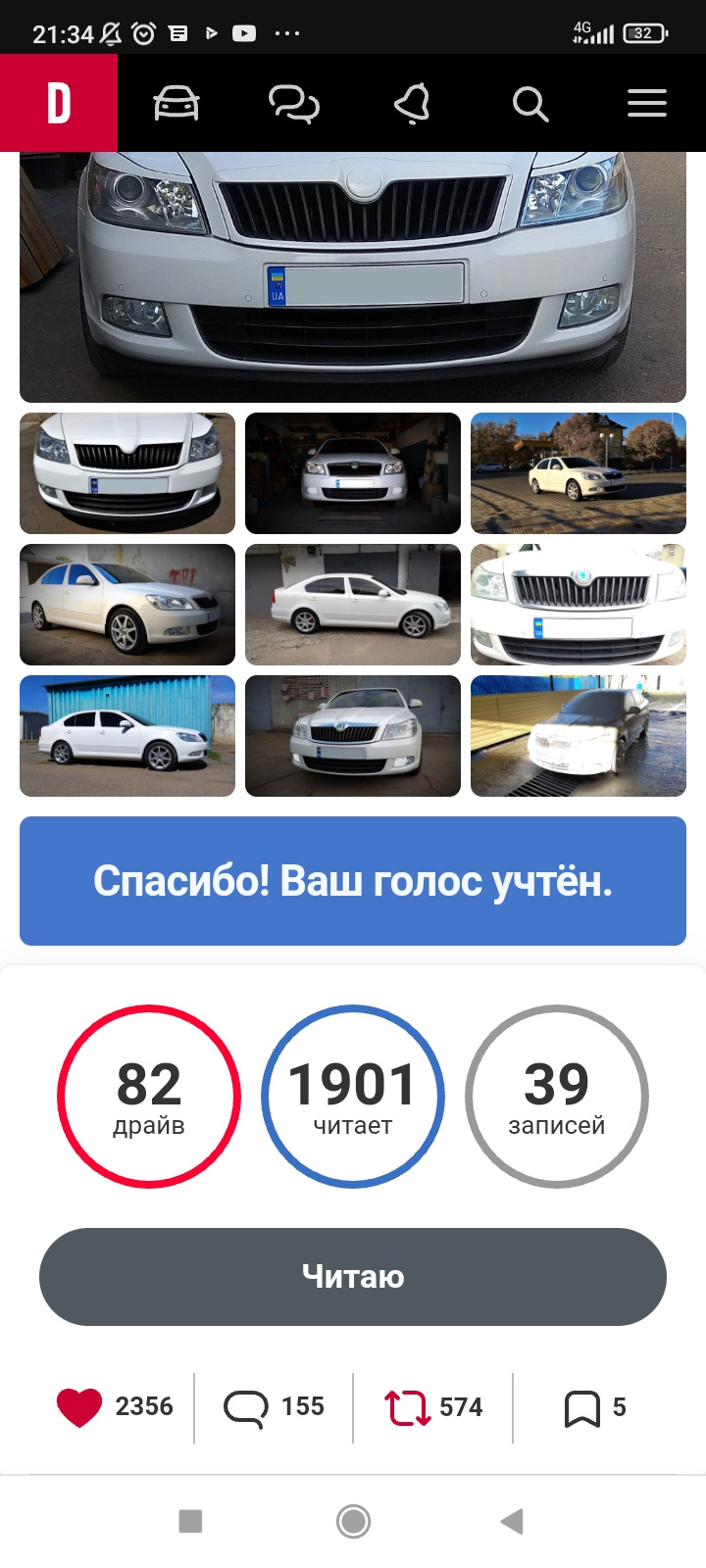Open the messages chat icon
Screen dimensions: 706x1568
click(294, 104)
